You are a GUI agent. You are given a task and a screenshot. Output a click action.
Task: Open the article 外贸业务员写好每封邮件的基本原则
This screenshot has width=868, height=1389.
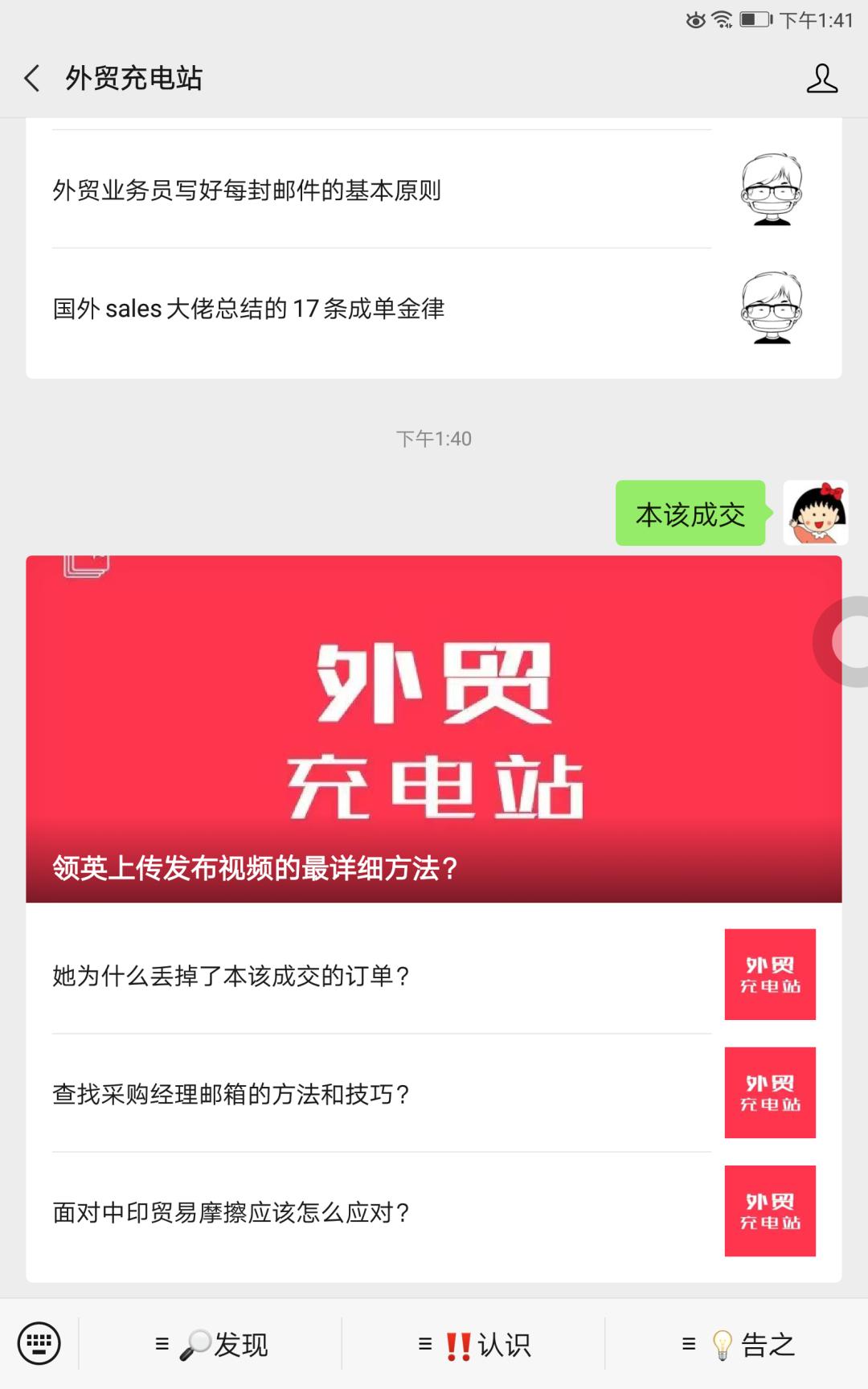tap(321, 191)
